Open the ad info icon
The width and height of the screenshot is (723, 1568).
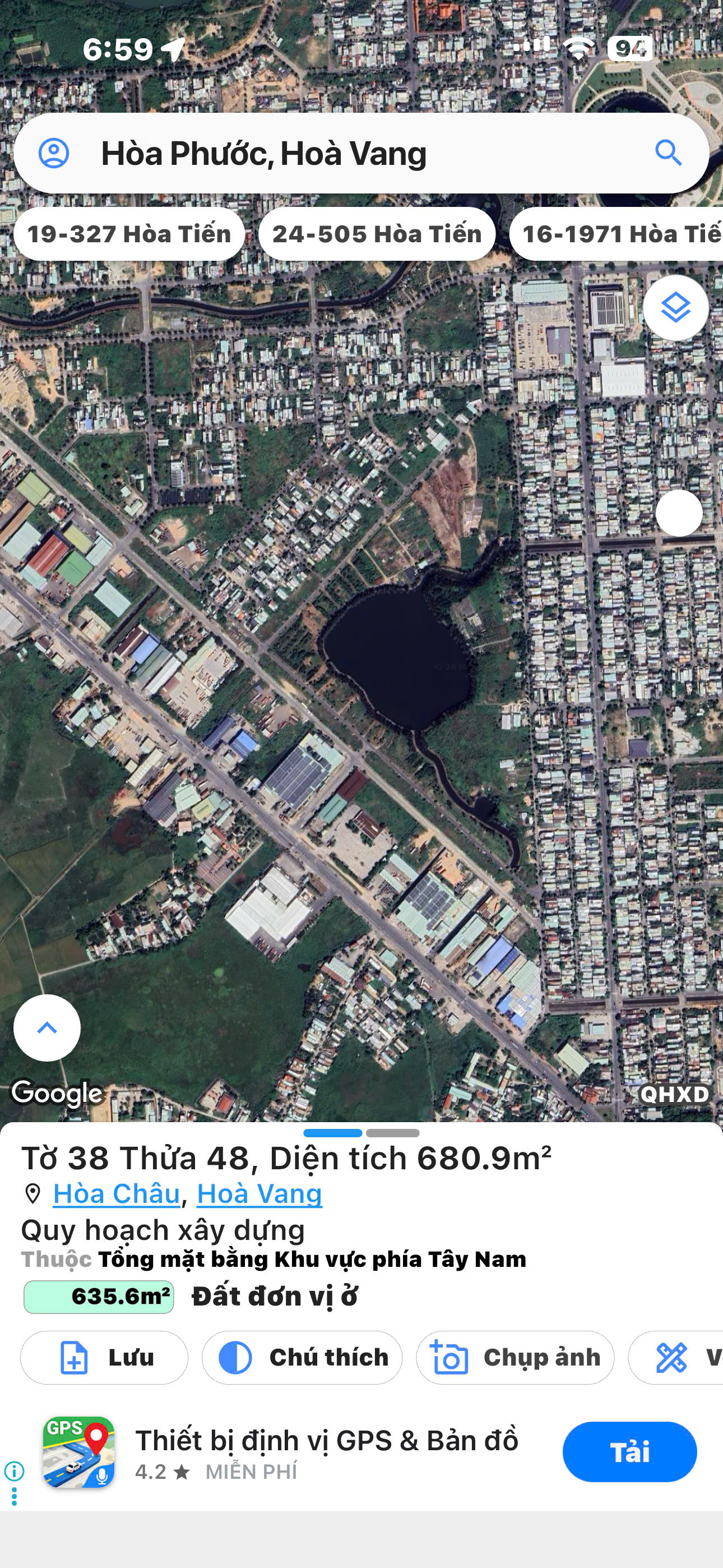click(x=14, y=1471)
